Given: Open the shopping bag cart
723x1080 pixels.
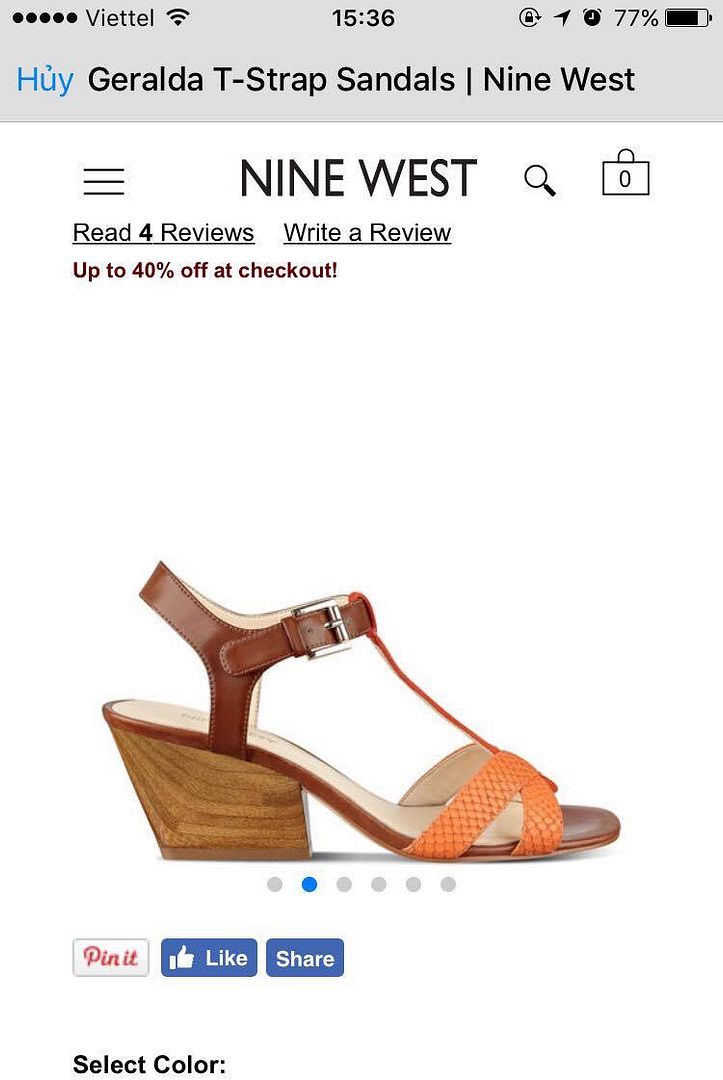Looking at the screenshot, I should (625, 175).
